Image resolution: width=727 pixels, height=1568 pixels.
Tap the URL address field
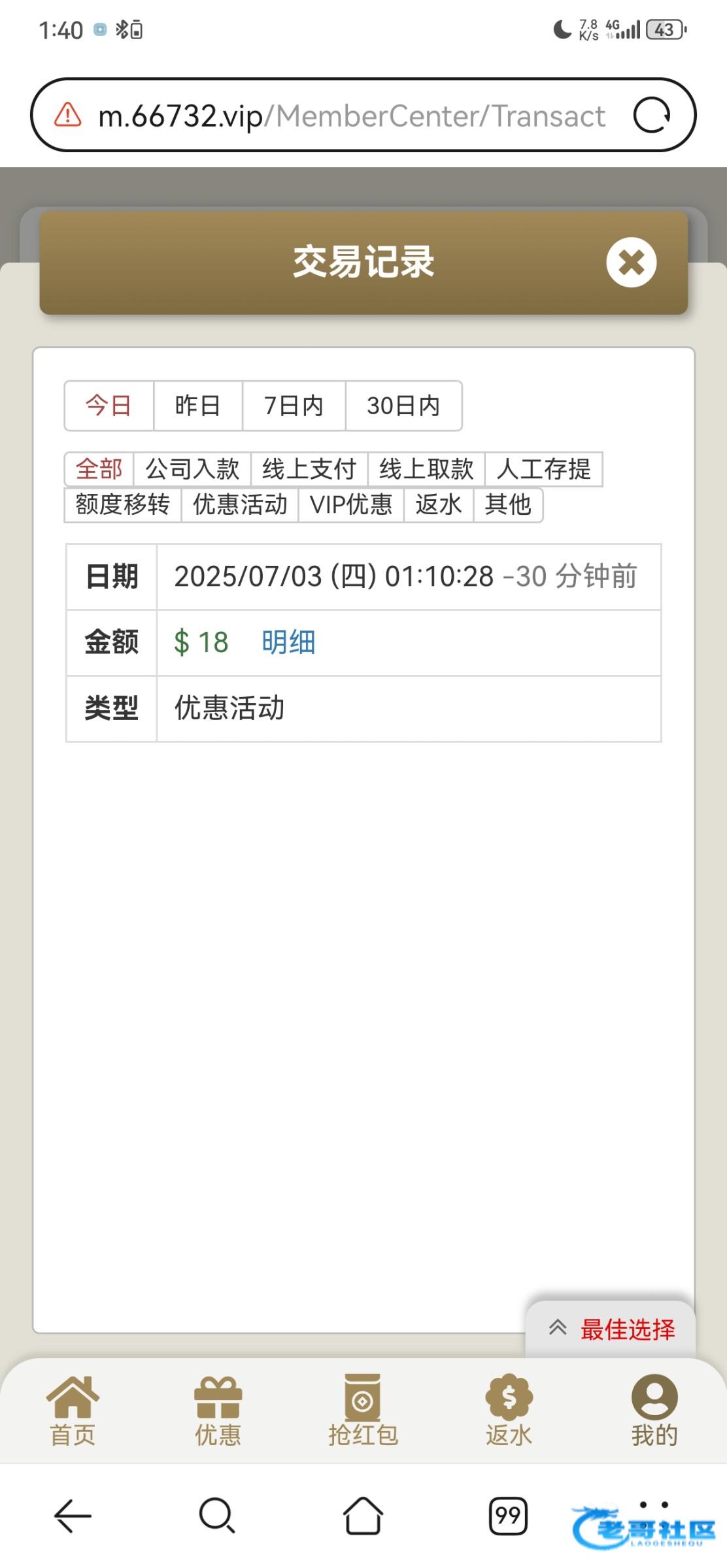click(x=351, y=116)
